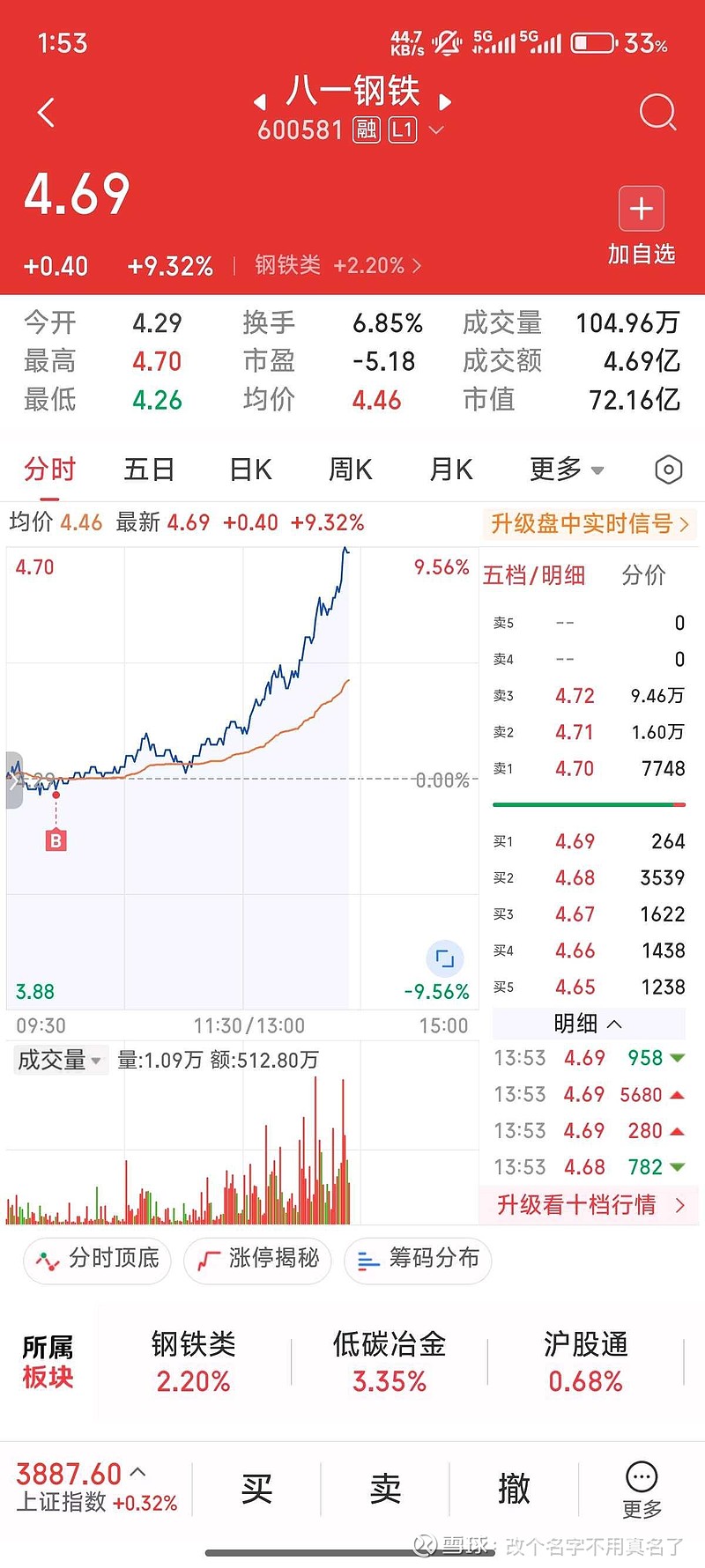Add 八一钢铁 to watchlist with 加自选

641,226
